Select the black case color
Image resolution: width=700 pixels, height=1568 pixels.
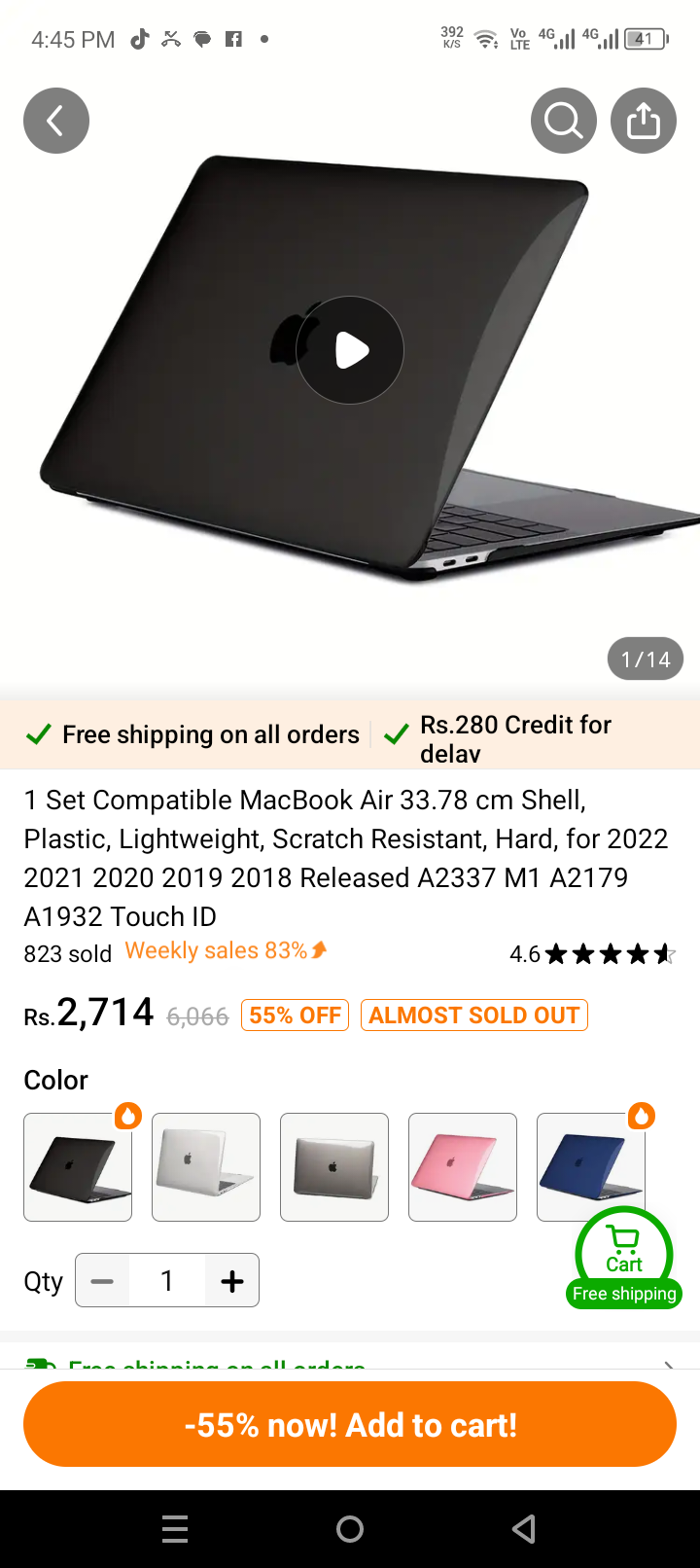[x=78, y=1166]
